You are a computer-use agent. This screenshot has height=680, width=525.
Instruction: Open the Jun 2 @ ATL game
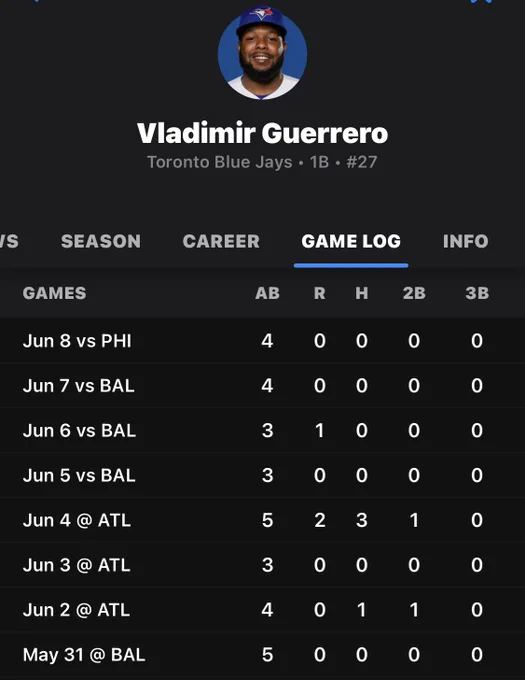pyautogui.click(x=262, y=610)
